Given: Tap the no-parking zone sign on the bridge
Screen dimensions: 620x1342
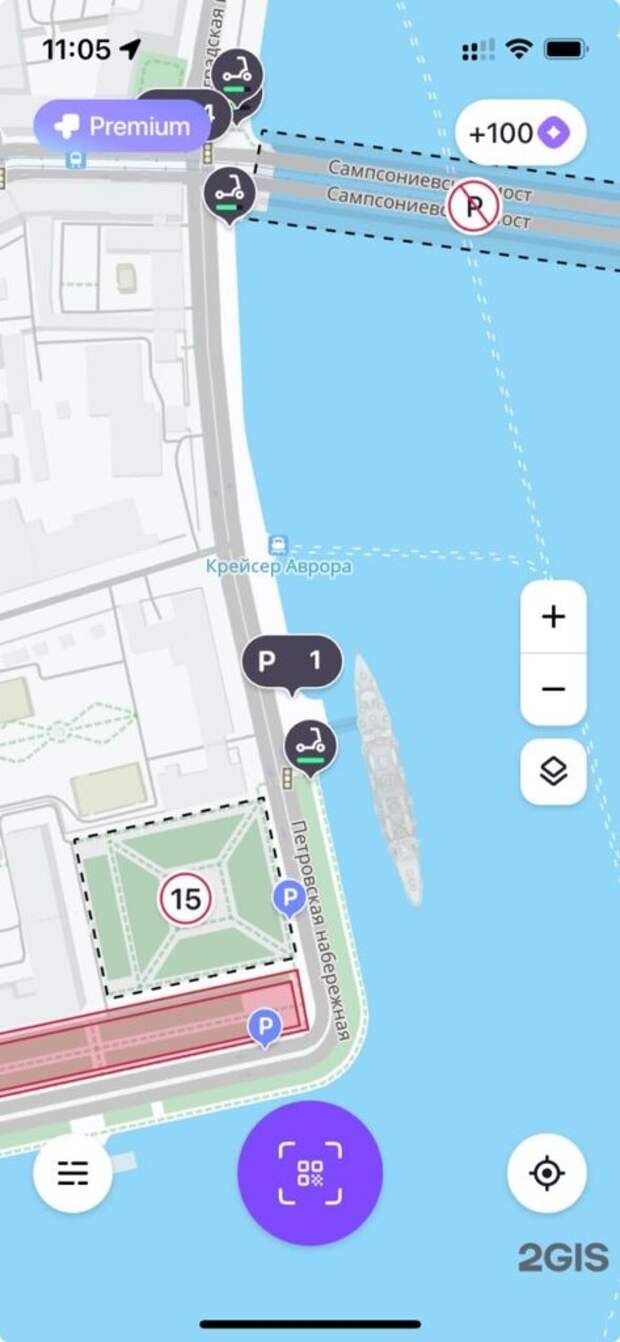Looking at the screenshot, I should (x=472, y=207).
